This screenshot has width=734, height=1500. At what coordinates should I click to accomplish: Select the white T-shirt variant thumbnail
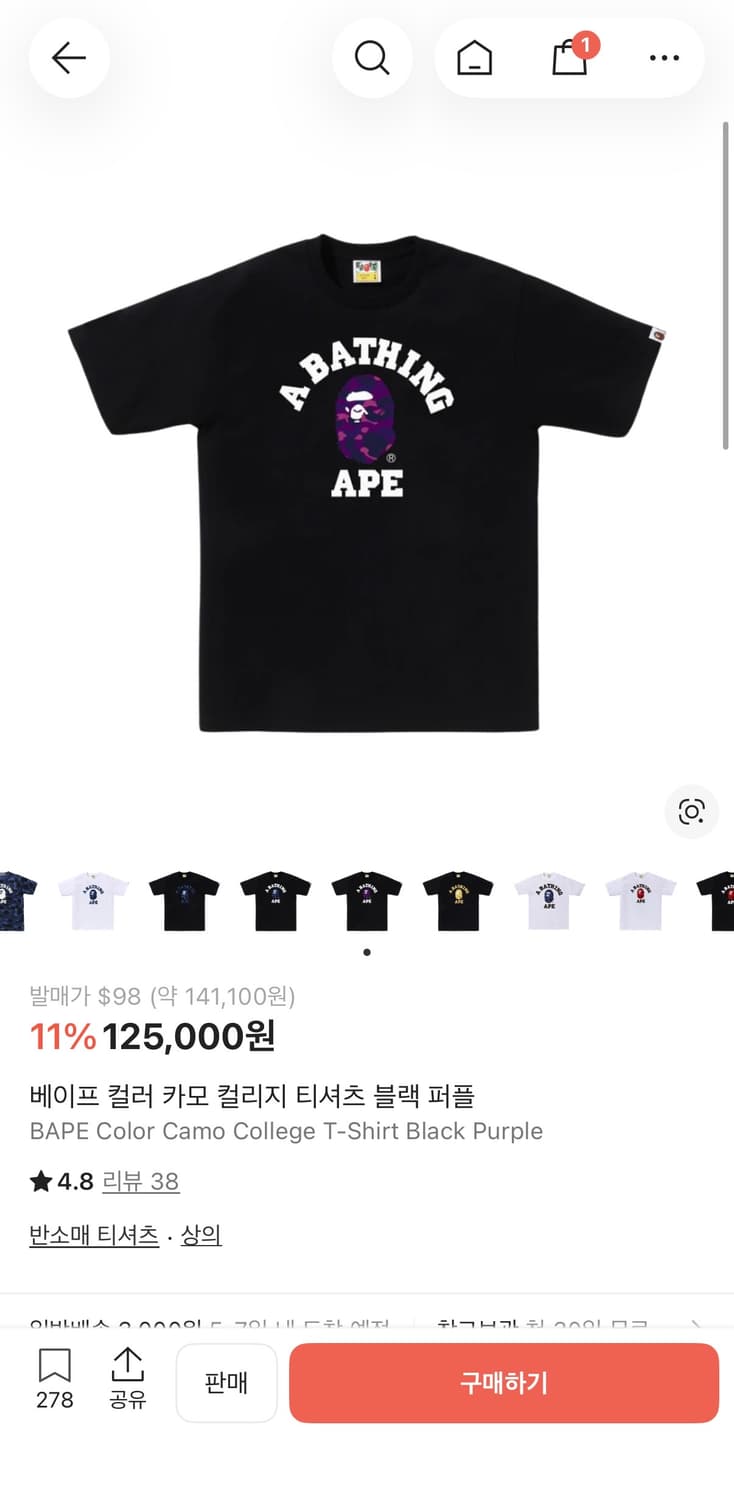pyautogui.click(x=92, y=895)
